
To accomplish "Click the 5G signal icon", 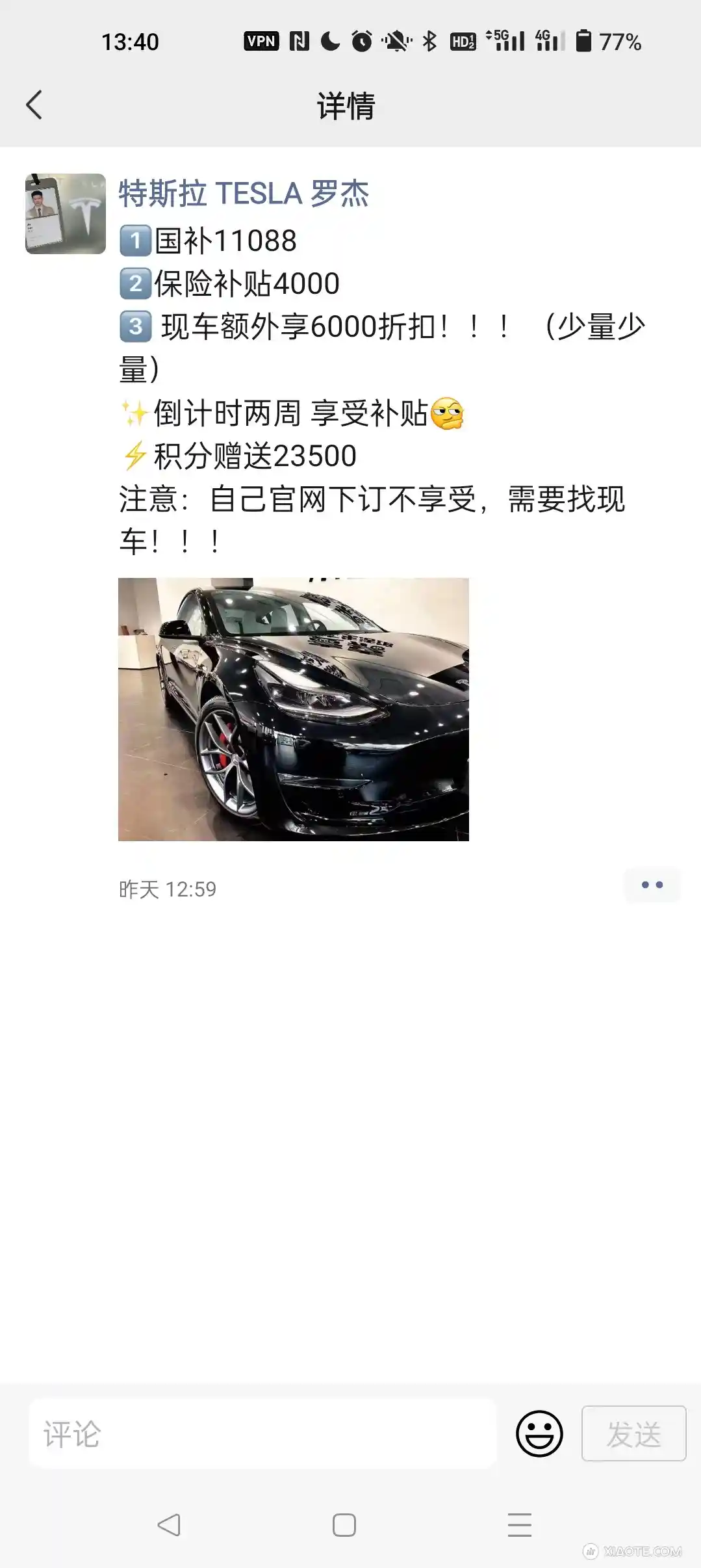I will click(505, 41).
